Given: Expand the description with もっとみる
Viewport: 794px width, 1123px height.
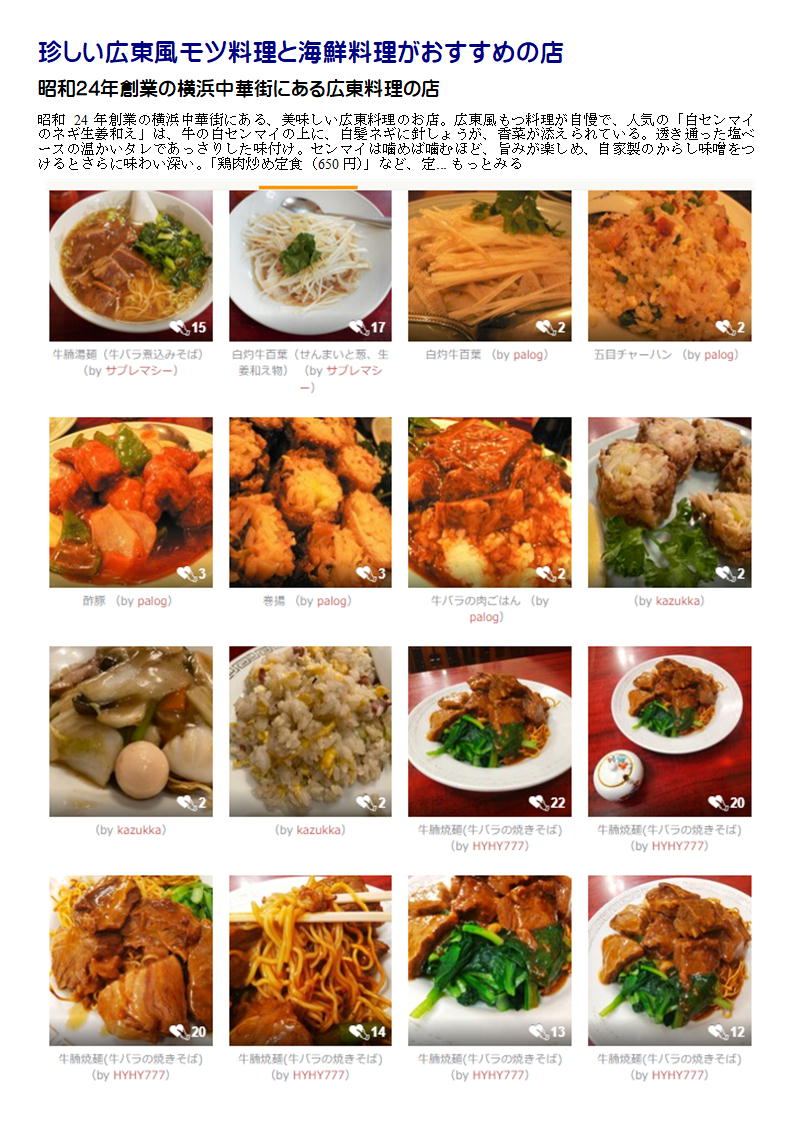Looking at the screenshot, I should coord(487,164).
